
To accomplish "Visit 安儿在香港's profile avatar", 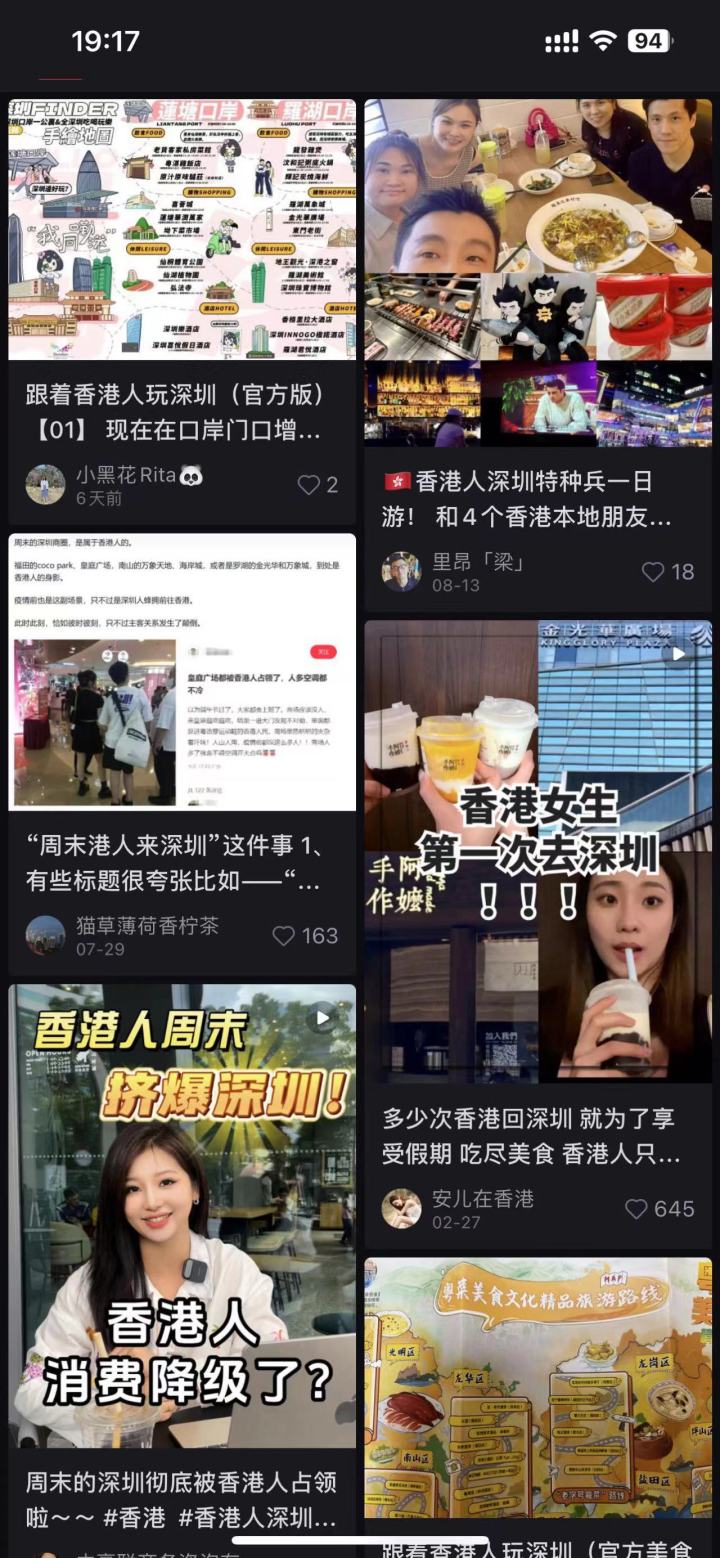I will click(401, 1209).
